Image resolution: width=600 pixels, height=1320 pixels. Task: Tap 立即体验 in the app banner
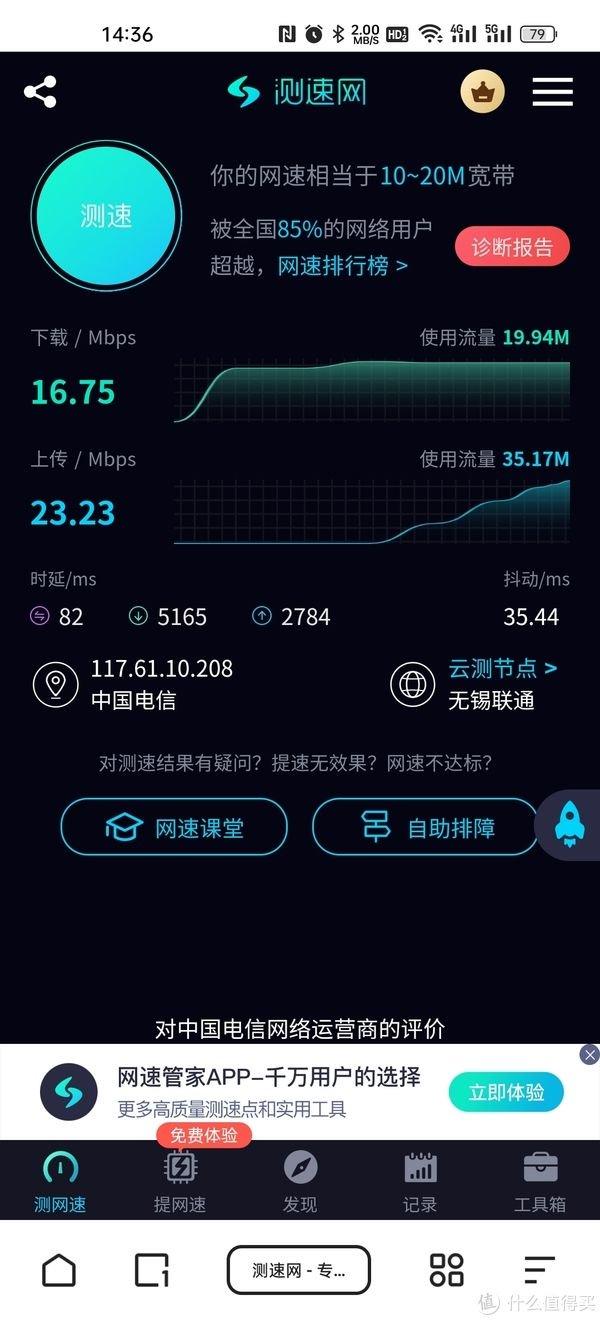(x=505, y=1092)
